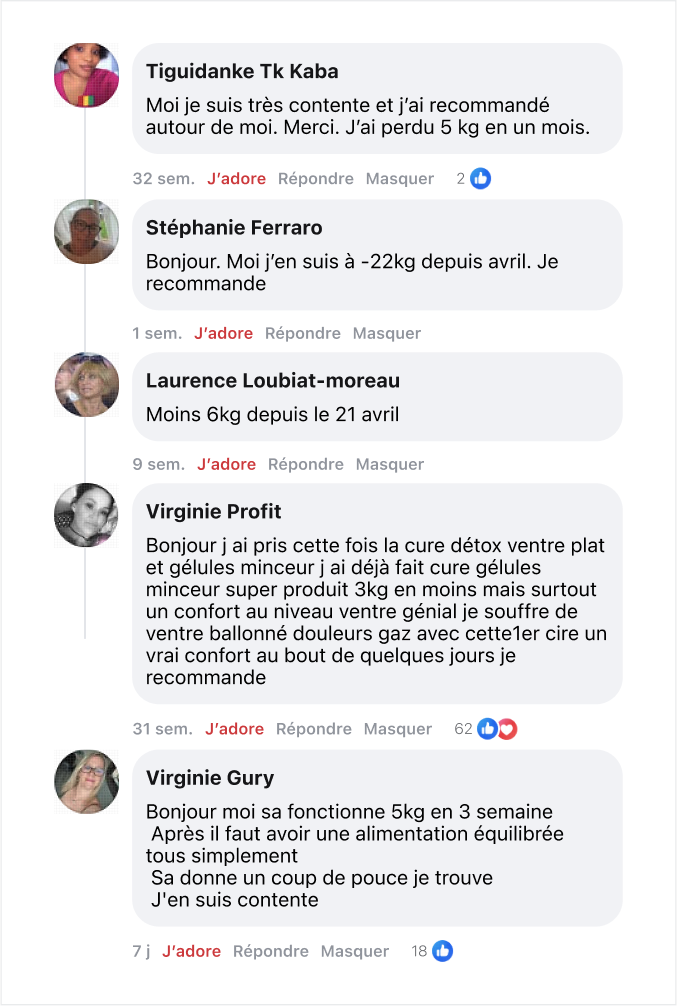Tap J'adore under Stéphanie Ferraro's comment
Image resolution: width=677 pixels, height=1006 pixels.
[x=223, y=333]
